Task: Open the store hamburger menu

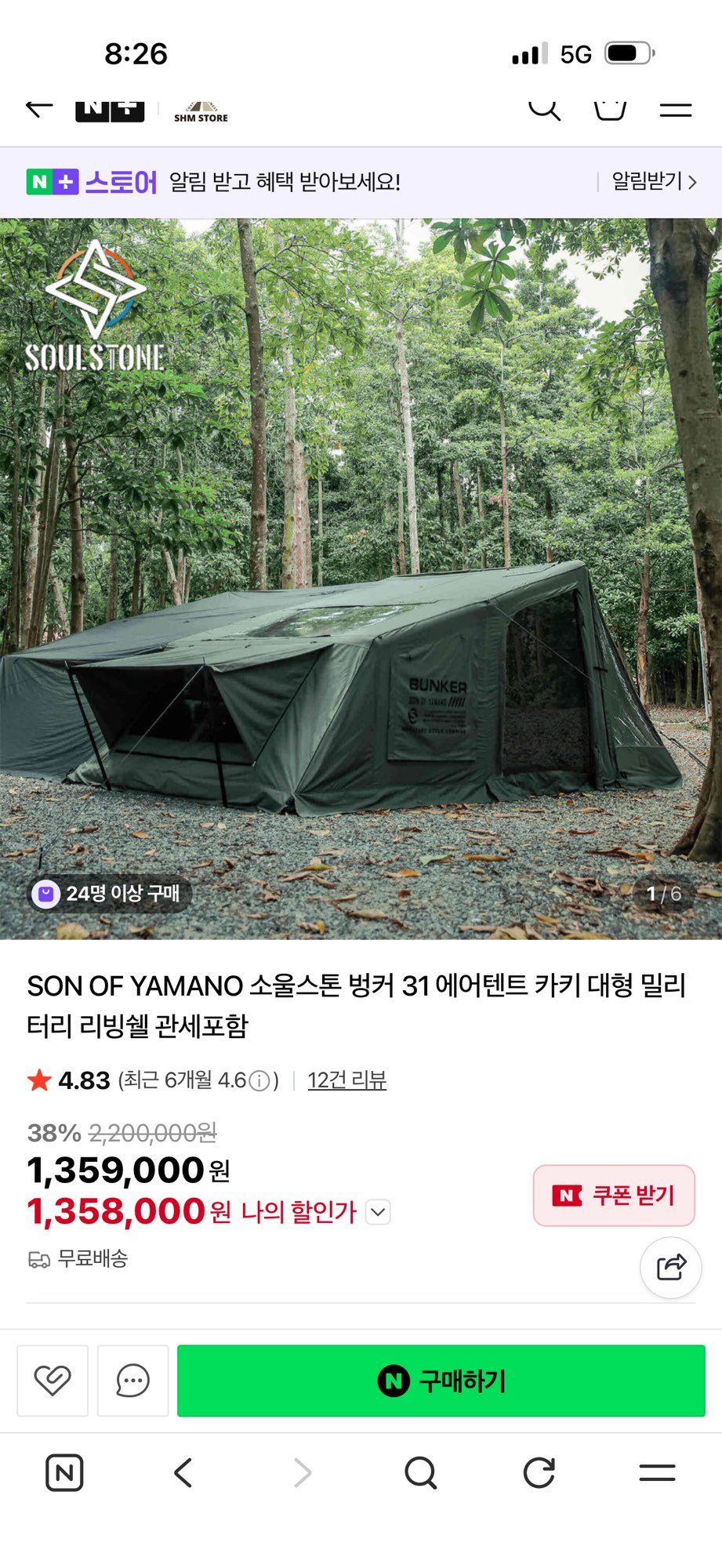Action: tap(675, 109)
